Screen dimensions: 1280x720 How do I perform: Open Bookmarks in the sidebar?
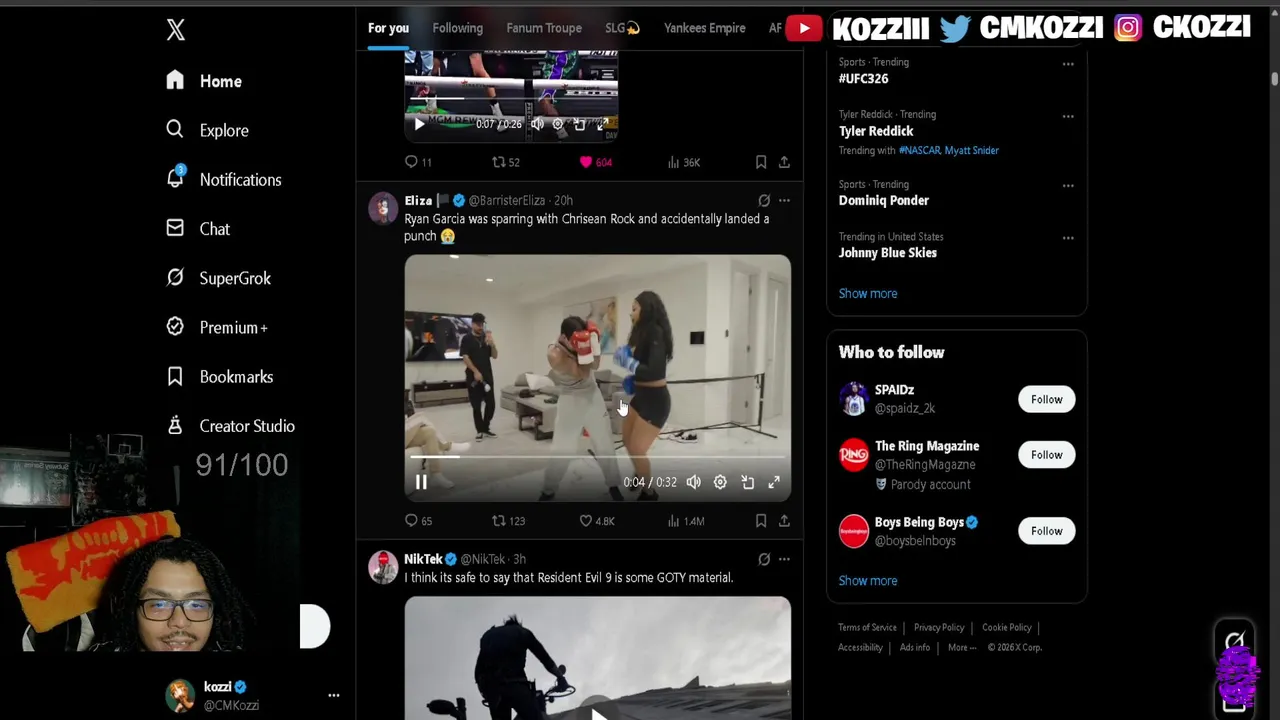[236, 377]
